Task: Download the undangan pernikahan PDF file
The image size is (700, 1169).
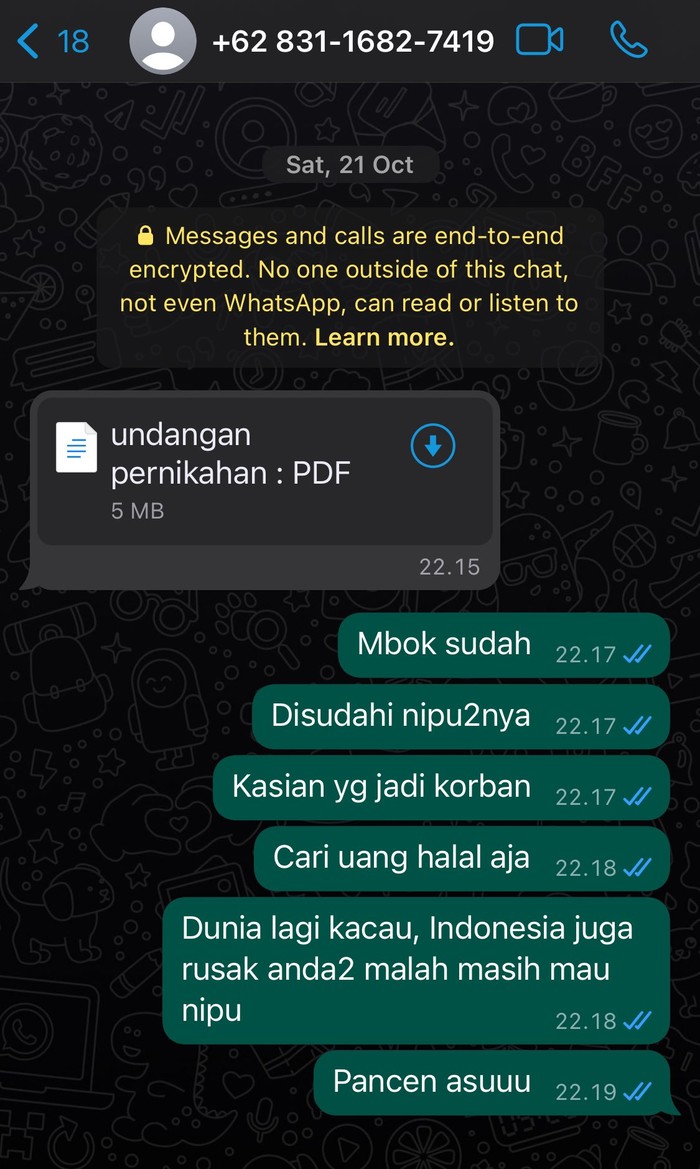Action: 433,447
